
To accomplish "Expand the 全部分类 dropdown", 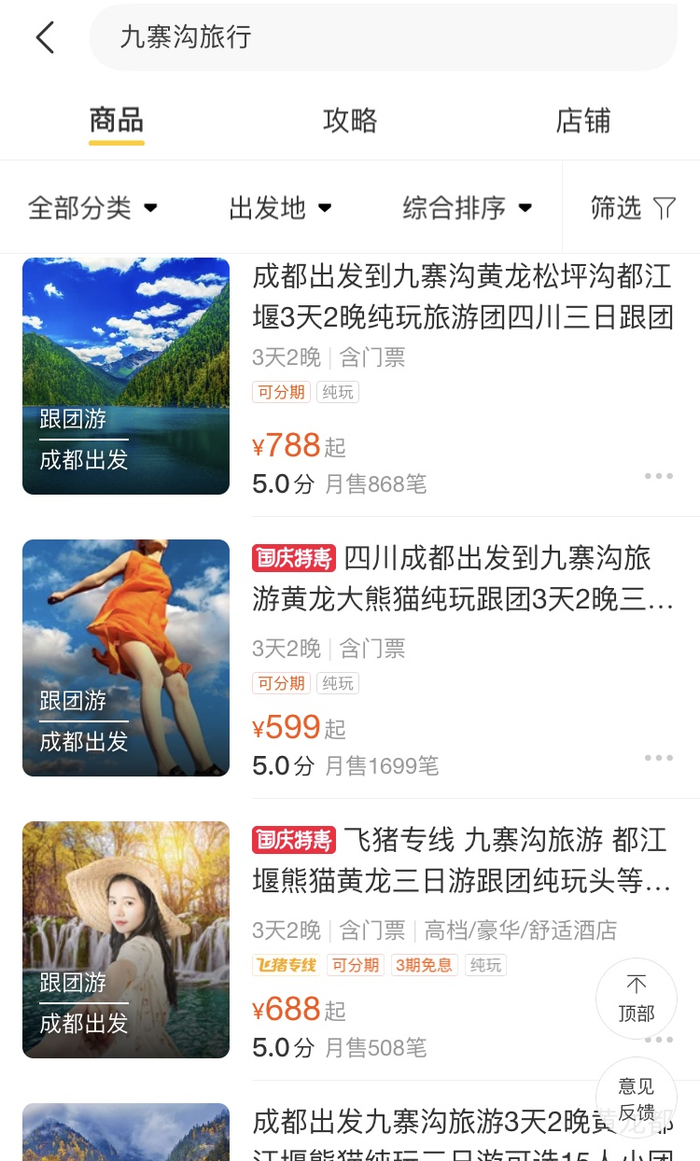I will click(x=93, y=208).
